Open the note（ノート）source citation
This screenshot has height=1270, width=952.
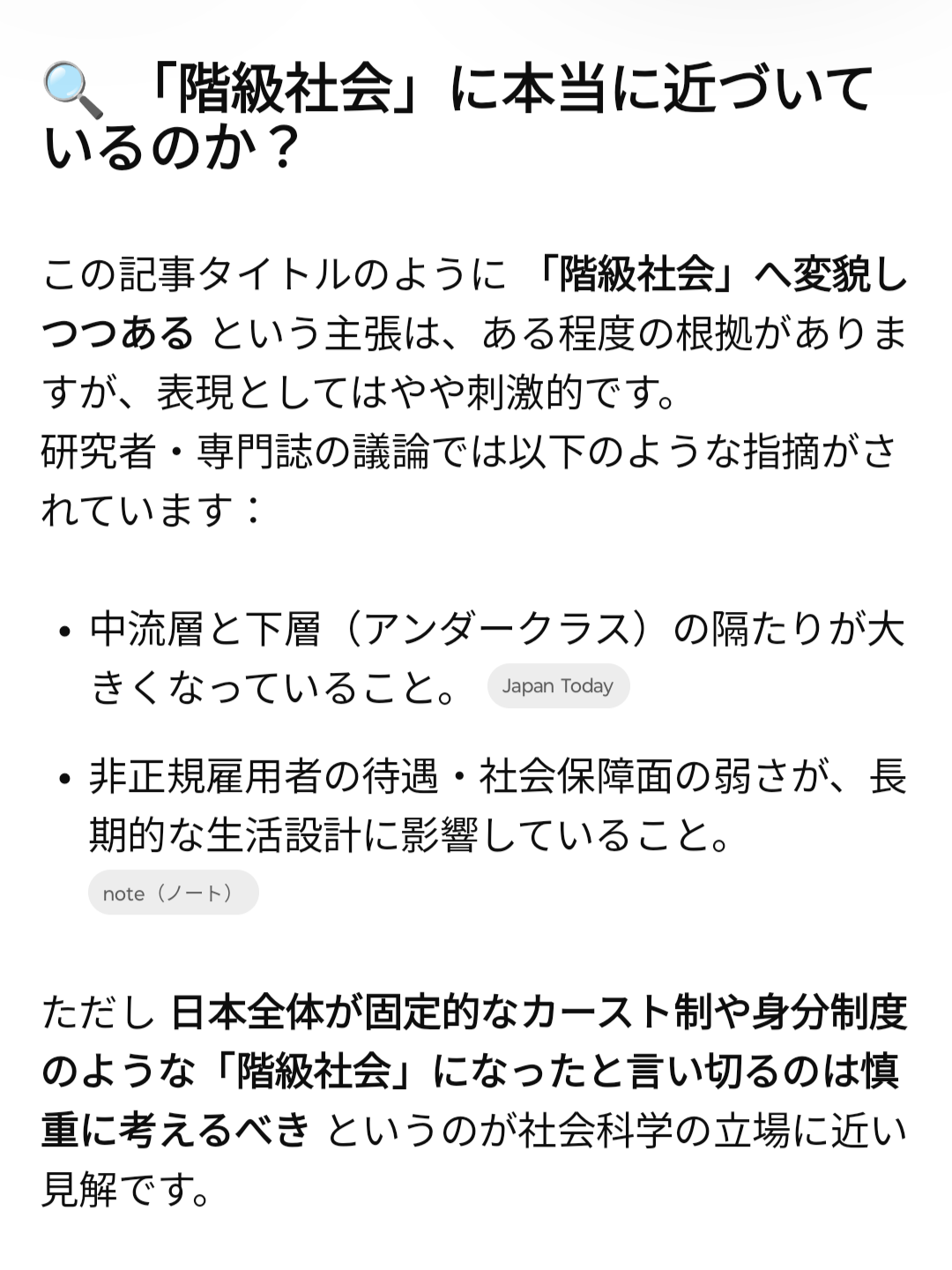(173, 893)
